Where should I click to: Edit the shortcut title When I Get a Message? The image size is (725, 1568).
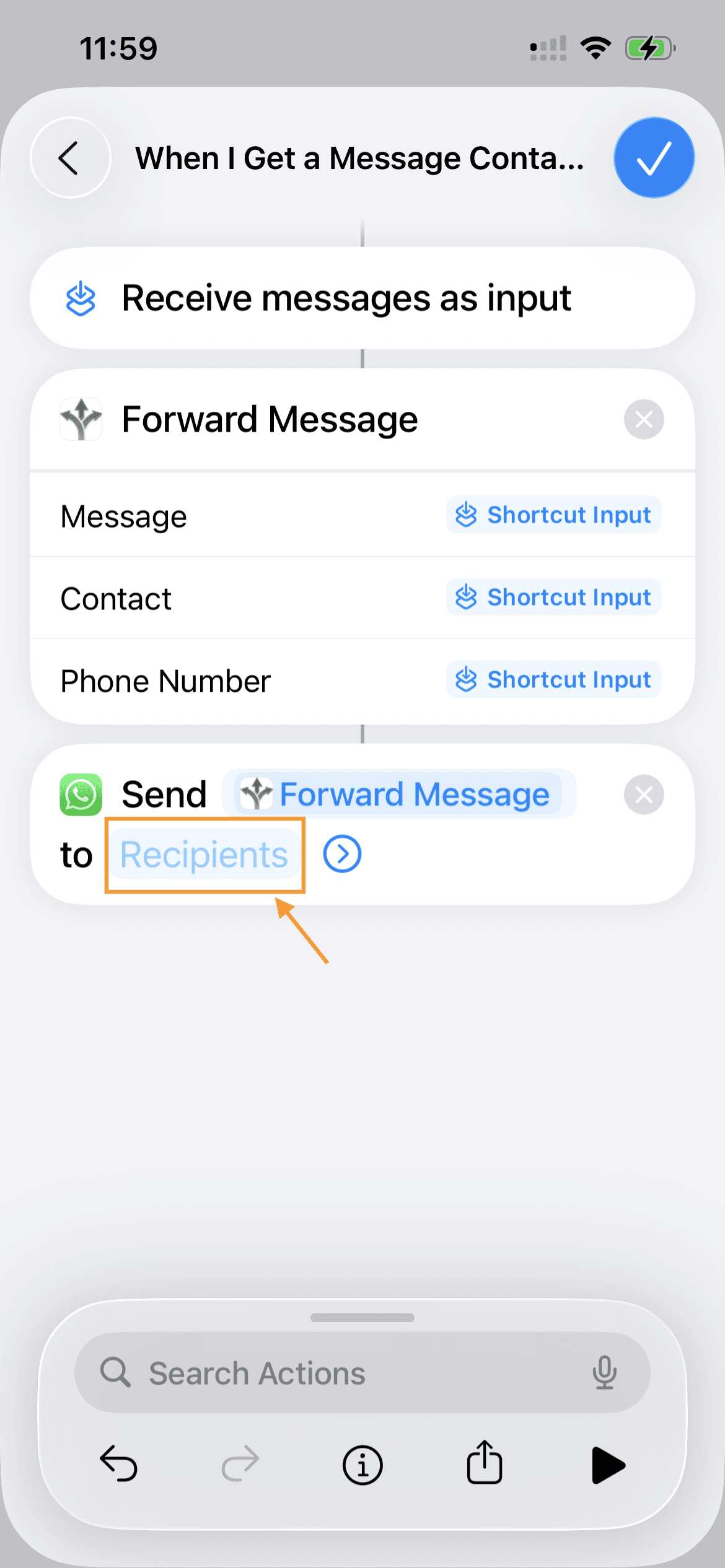[359, 159]
